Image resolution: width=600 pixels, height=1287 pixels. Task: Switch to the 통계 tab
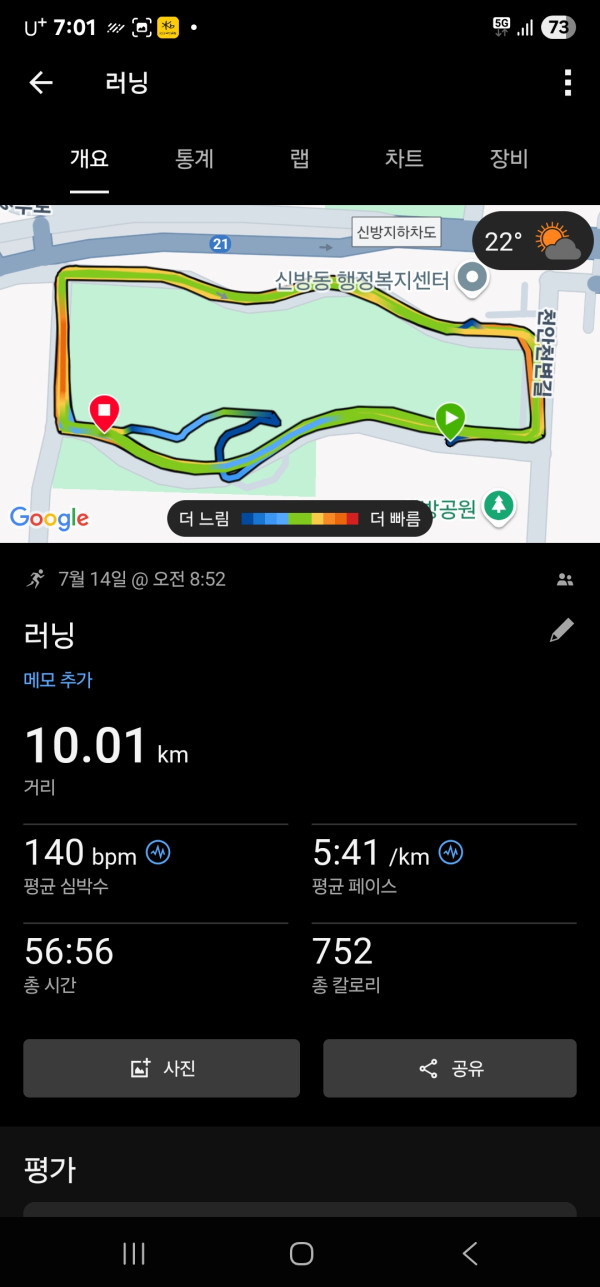194,159
